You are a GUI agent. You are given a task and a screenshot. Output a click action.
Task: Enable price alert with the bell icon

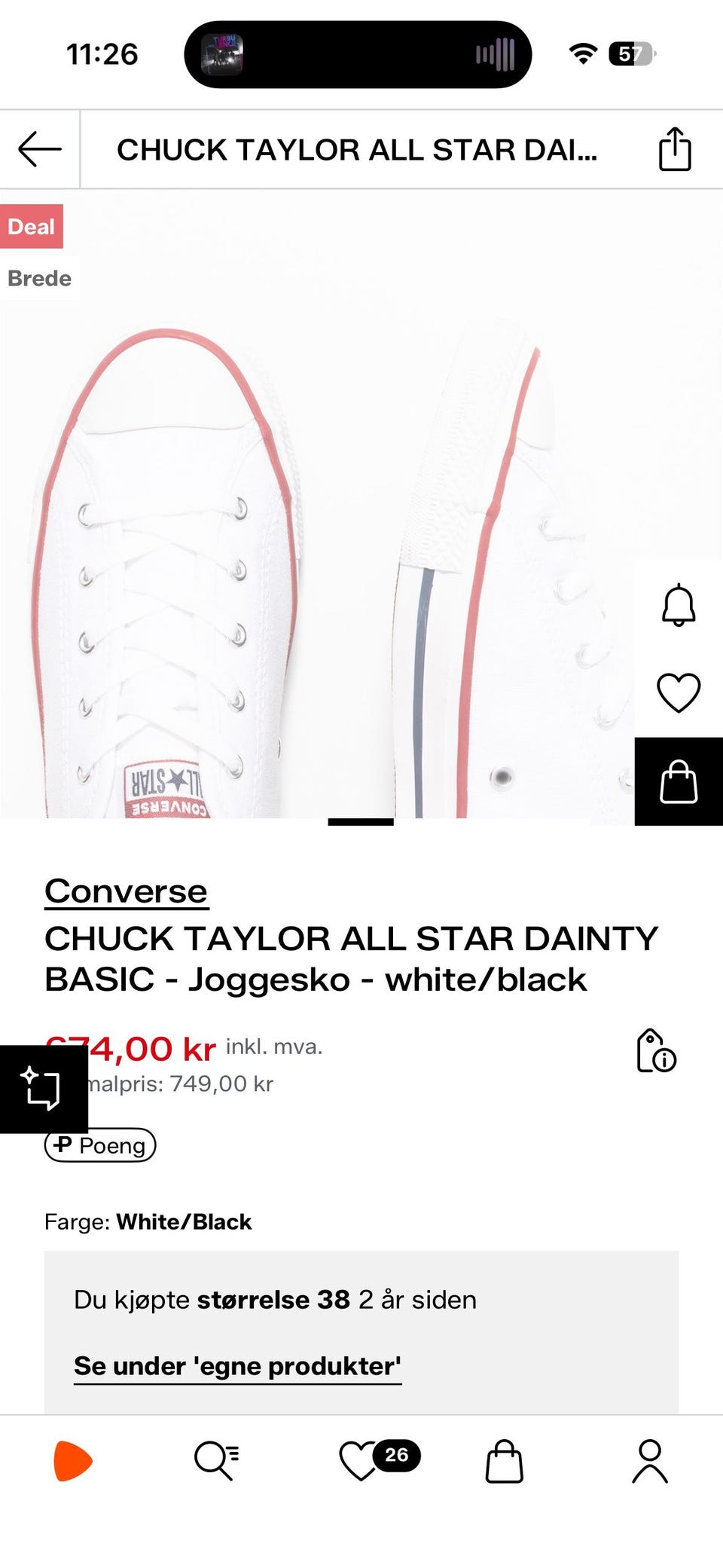679,605
